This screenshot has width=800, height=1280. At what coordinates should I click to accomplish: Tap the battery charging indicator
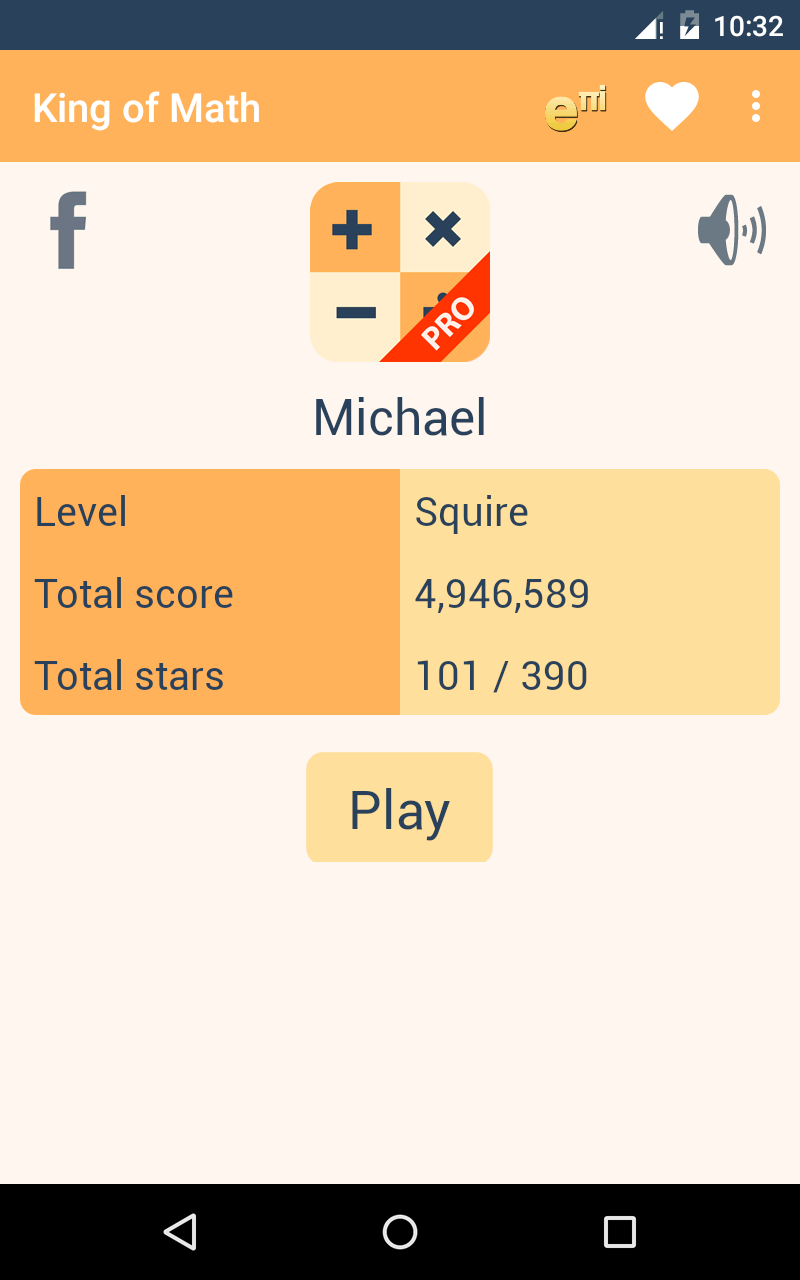(690, 25)
